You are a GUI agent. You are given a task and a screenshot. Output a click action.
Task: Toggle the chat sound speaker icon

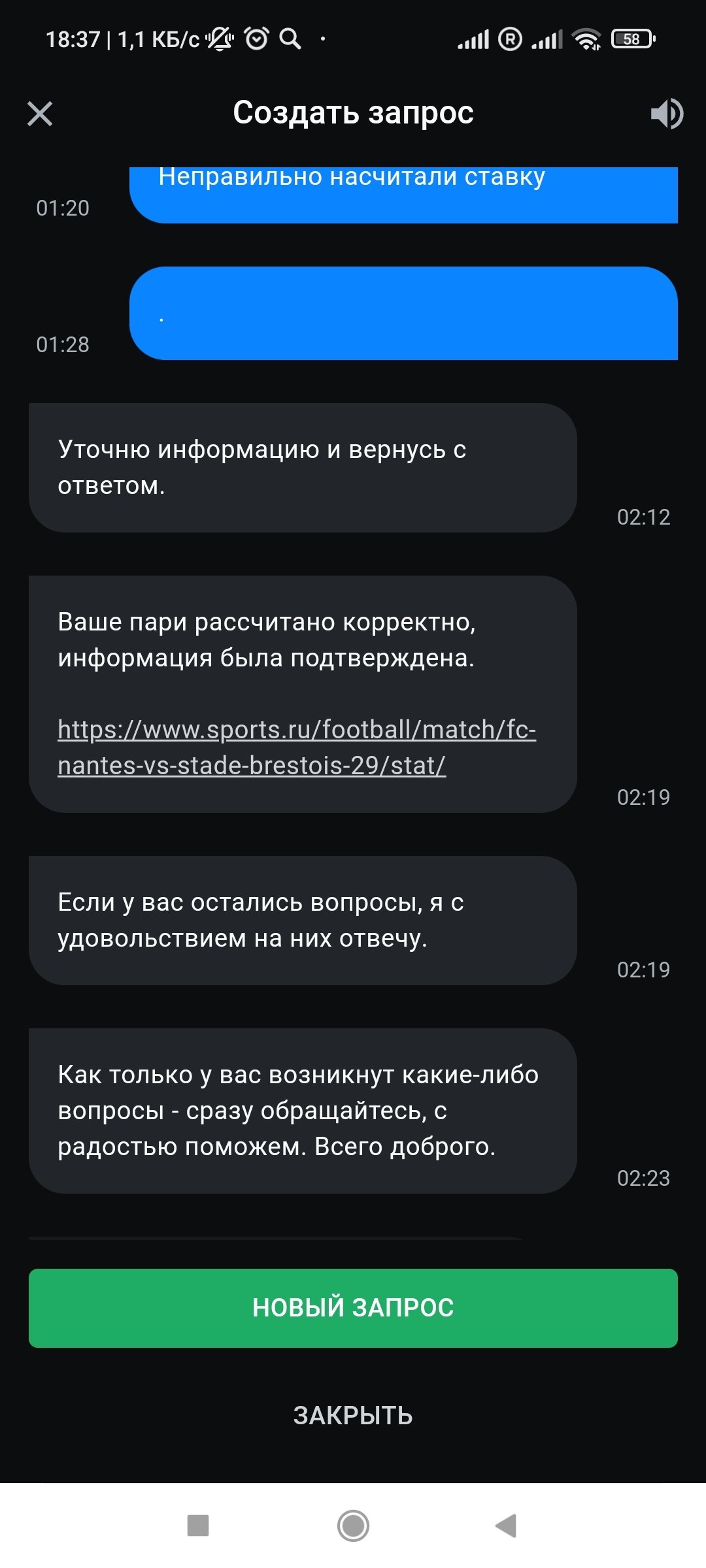[666, 114]
